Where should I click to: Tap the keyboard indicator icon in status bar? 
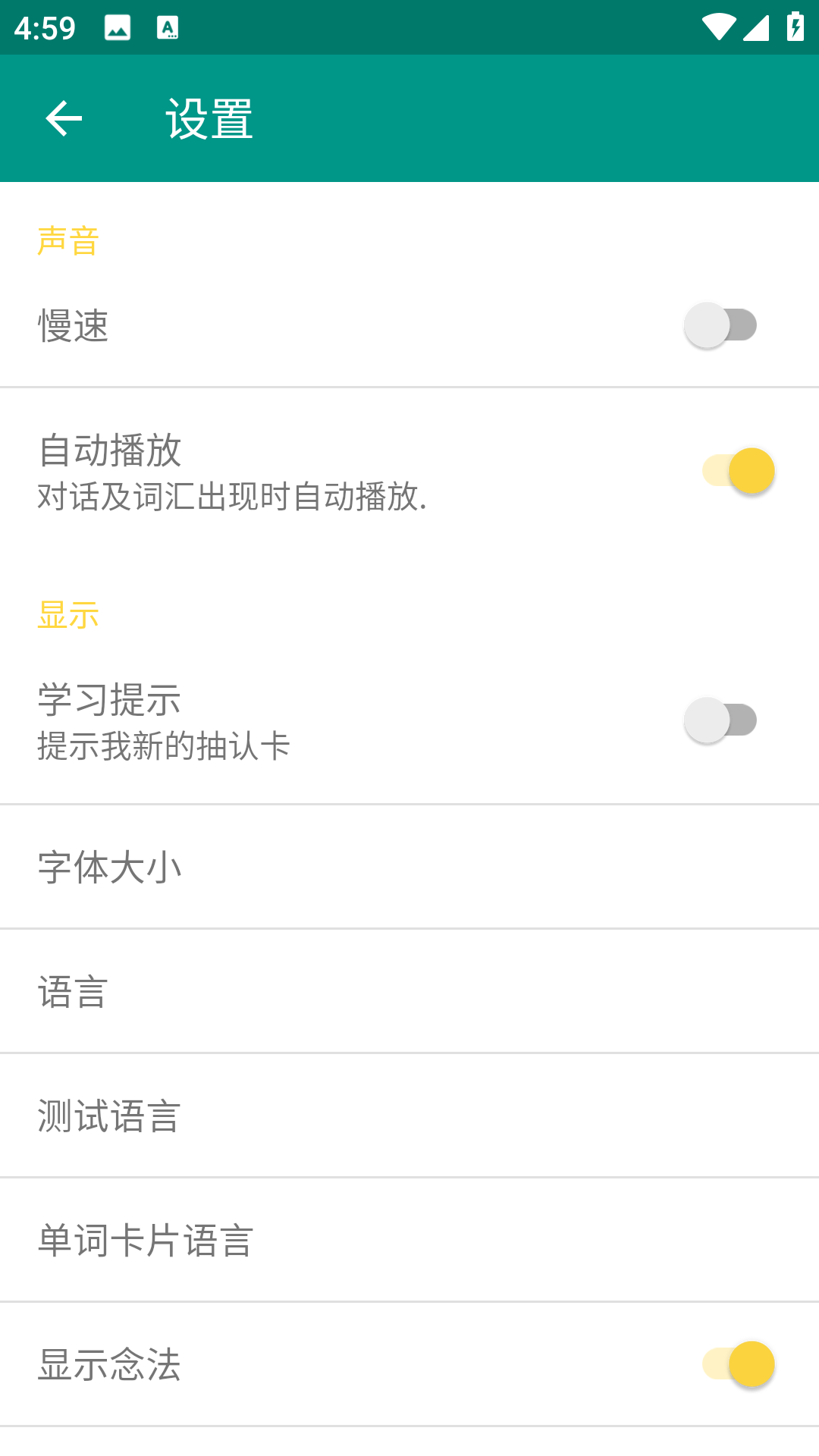167,29
